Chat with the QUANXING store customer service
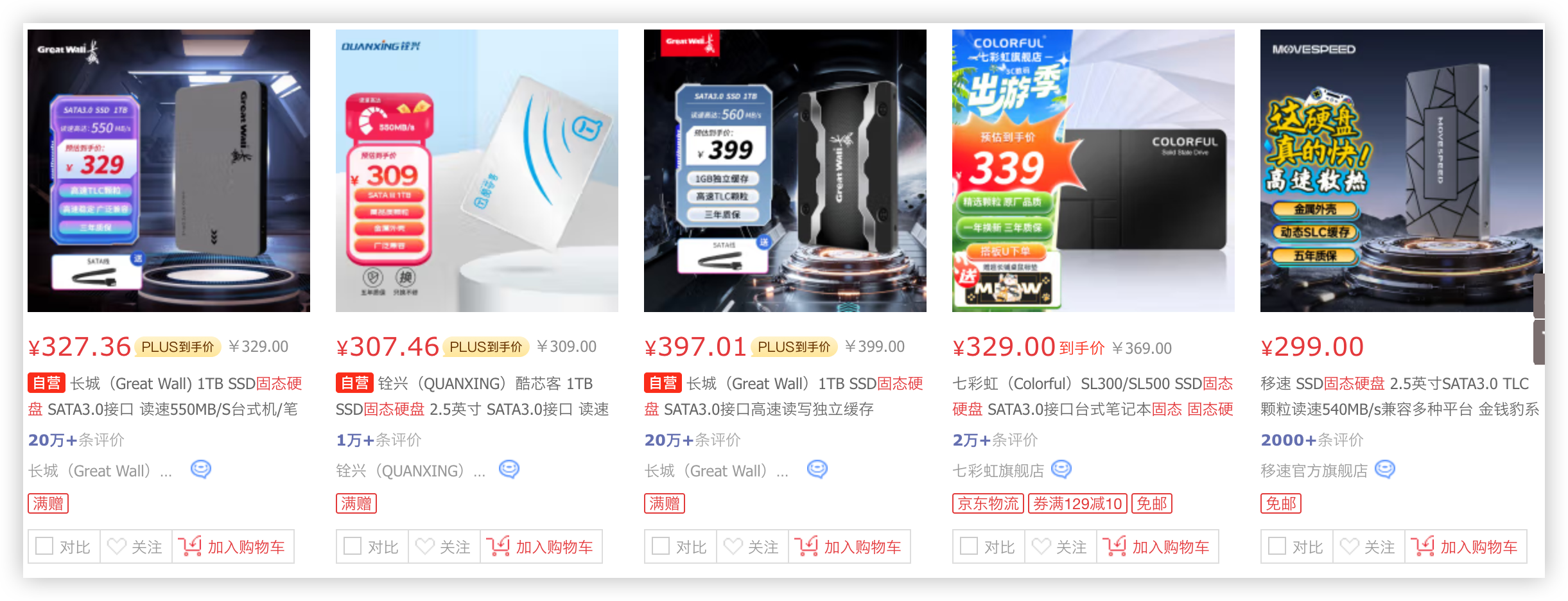 (x=509, y=469)
